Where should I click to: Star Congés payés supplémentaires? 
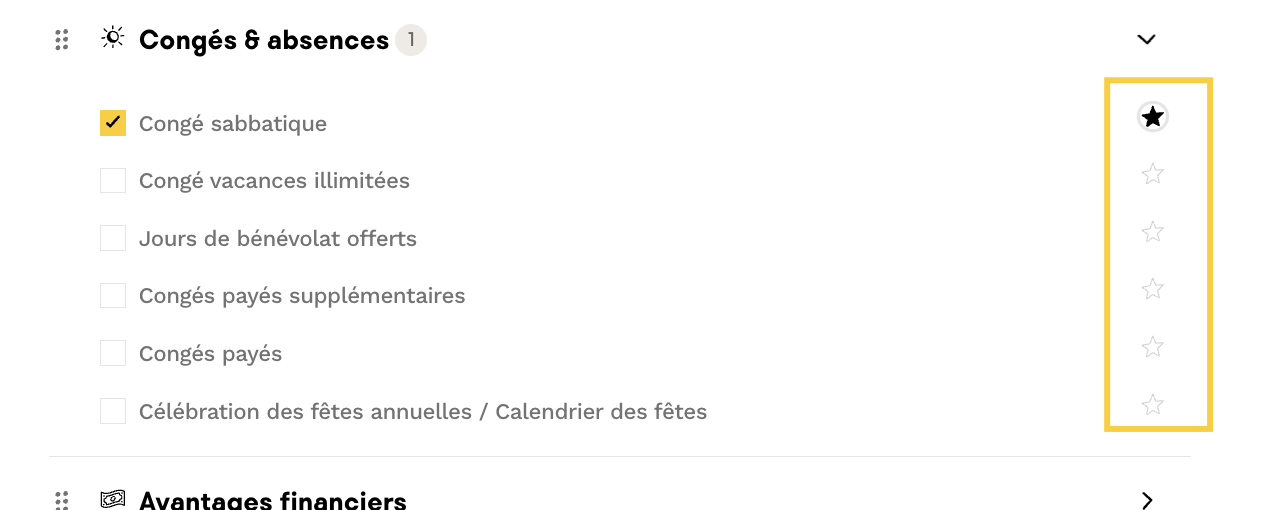point(1153,289)
